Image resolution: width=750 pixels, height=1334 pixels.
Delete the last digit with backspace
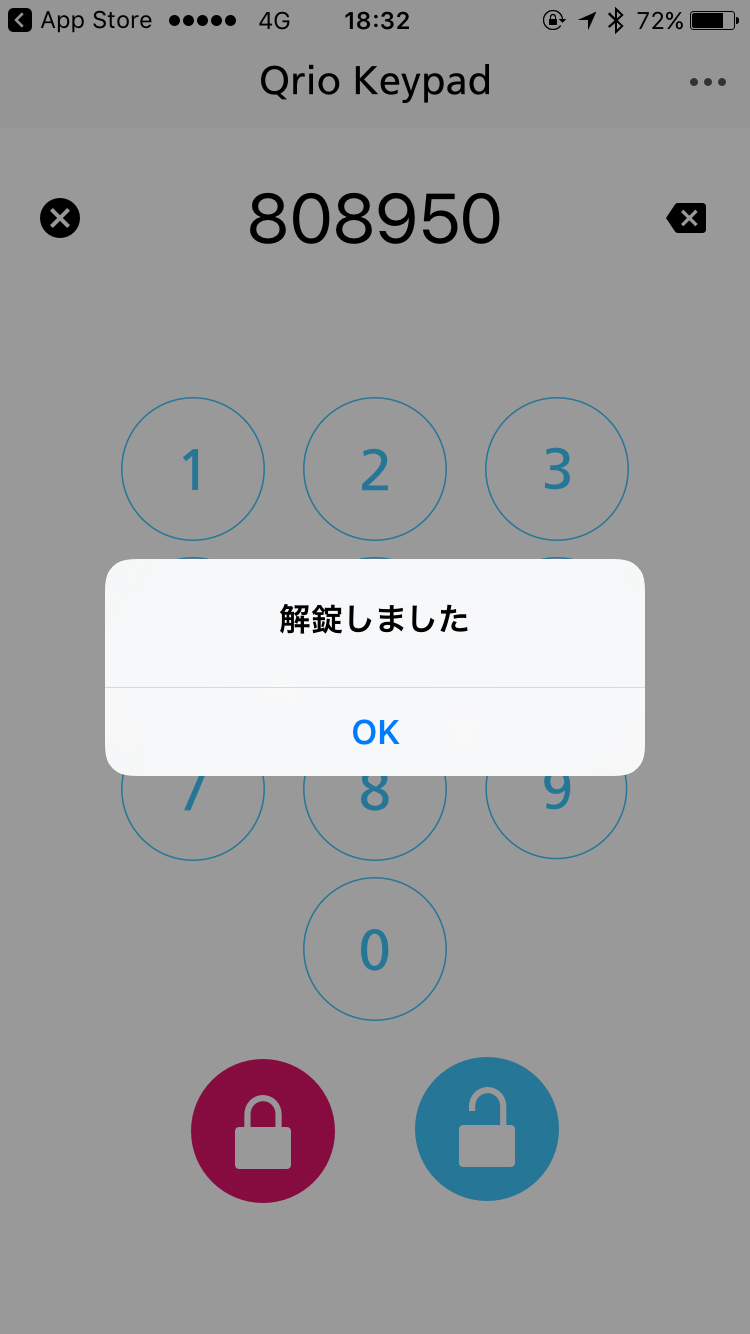(687, 218)
